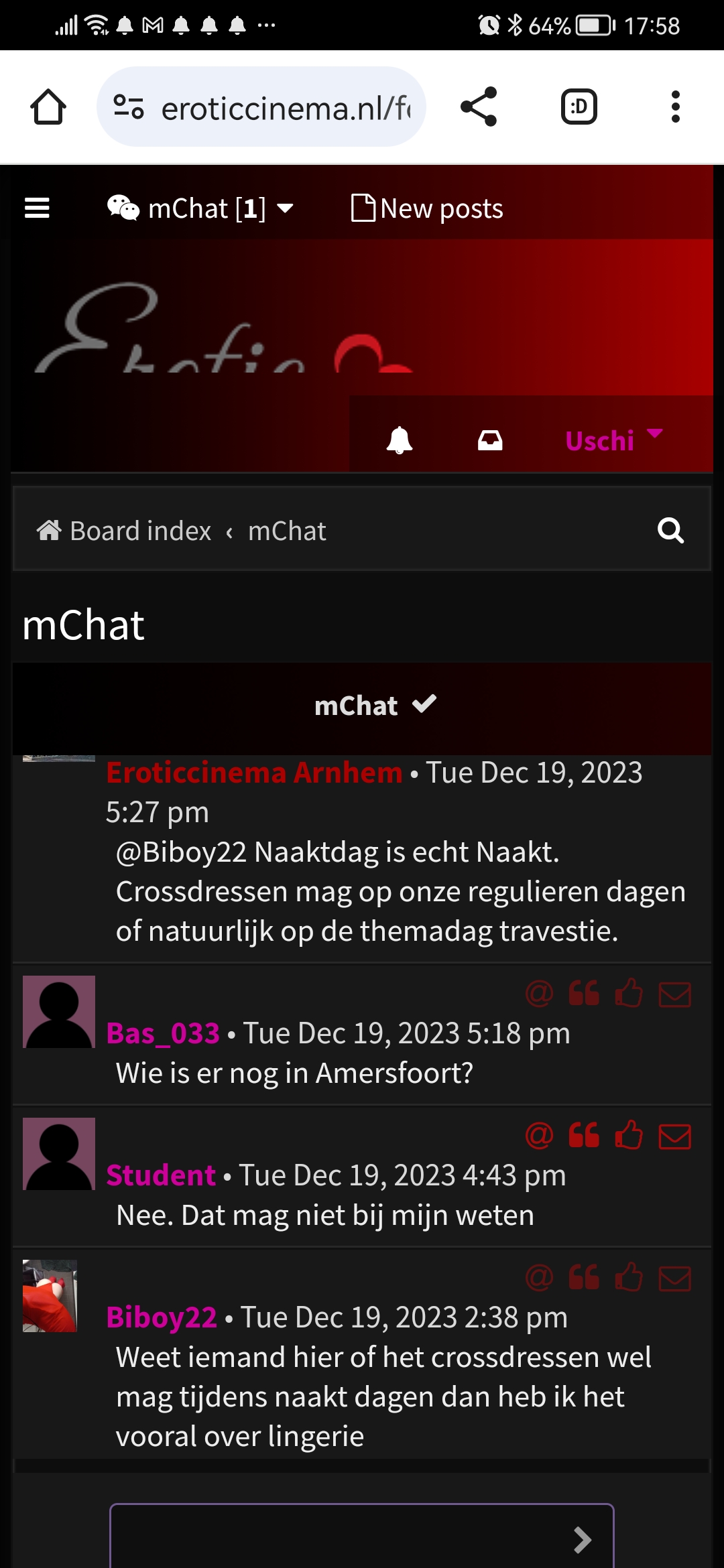The width and height of the screenshot is (724, 1568).
Task: Mention Bas_033 with the @ icon
Action: click(x=540, y=994)
